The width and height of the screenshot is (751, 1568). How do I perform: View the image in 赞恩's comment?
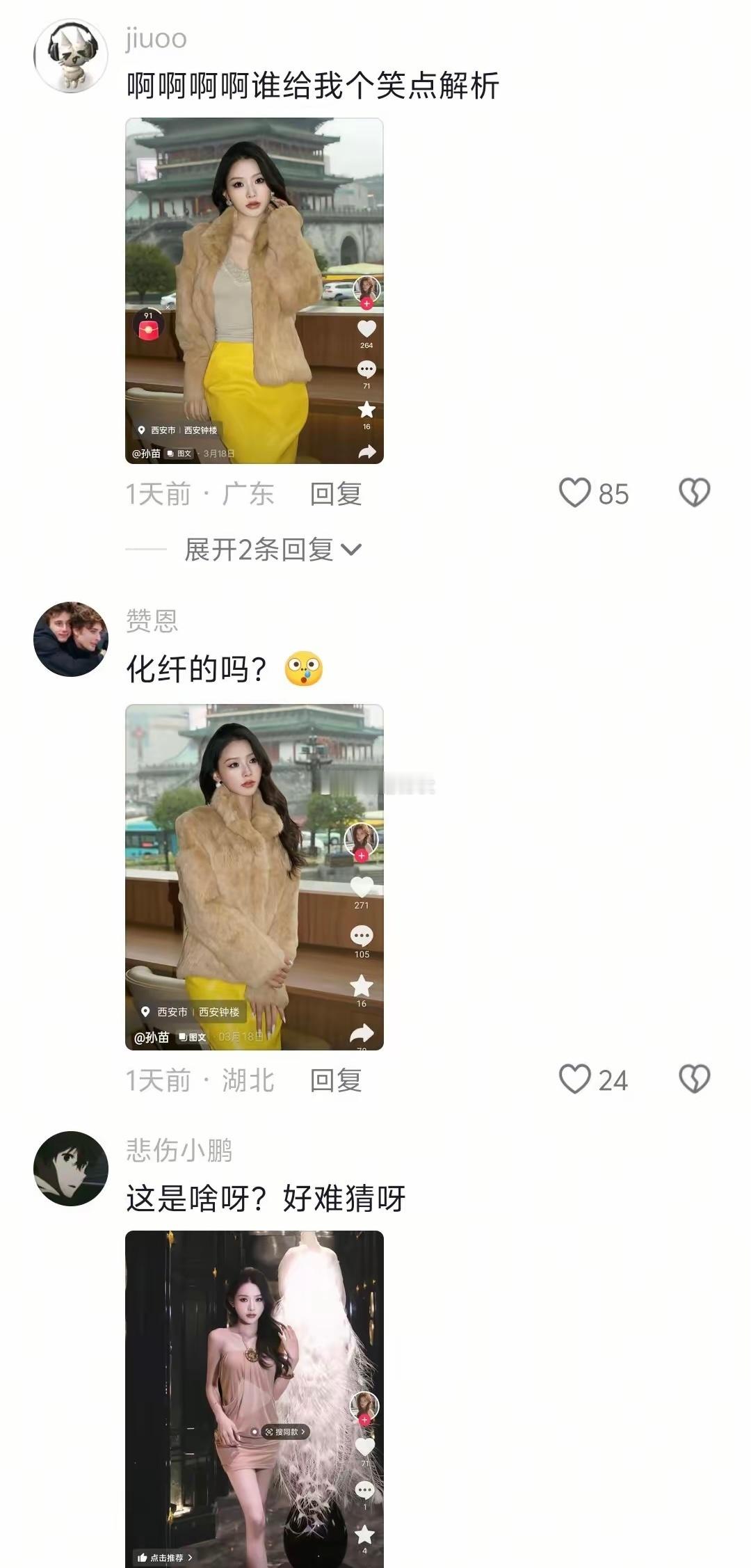click(255, 877)
